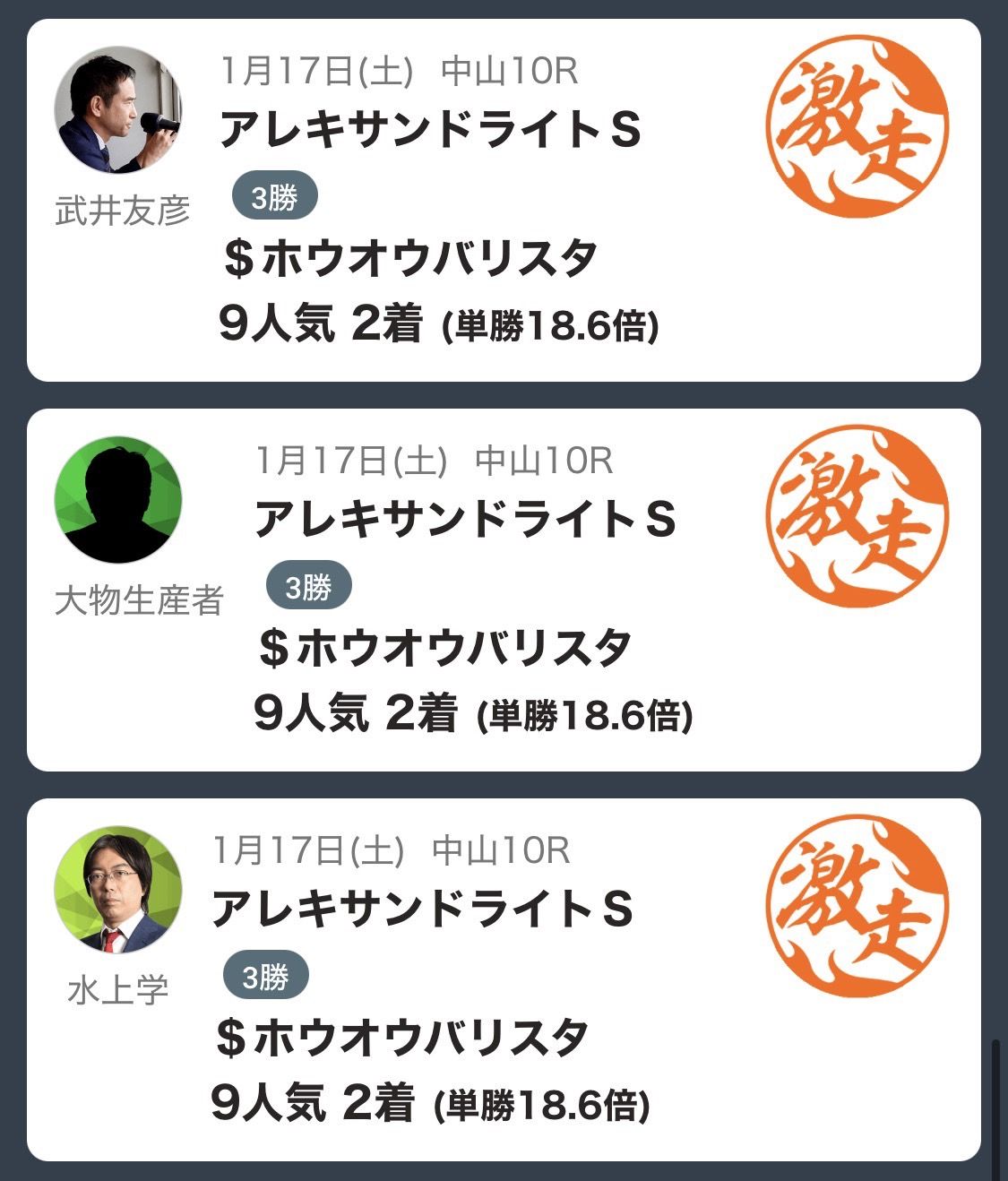1008x1181 pixels.
Task: Click the 激走 stamp on 水上学's card
Action: tap(860, 909)
